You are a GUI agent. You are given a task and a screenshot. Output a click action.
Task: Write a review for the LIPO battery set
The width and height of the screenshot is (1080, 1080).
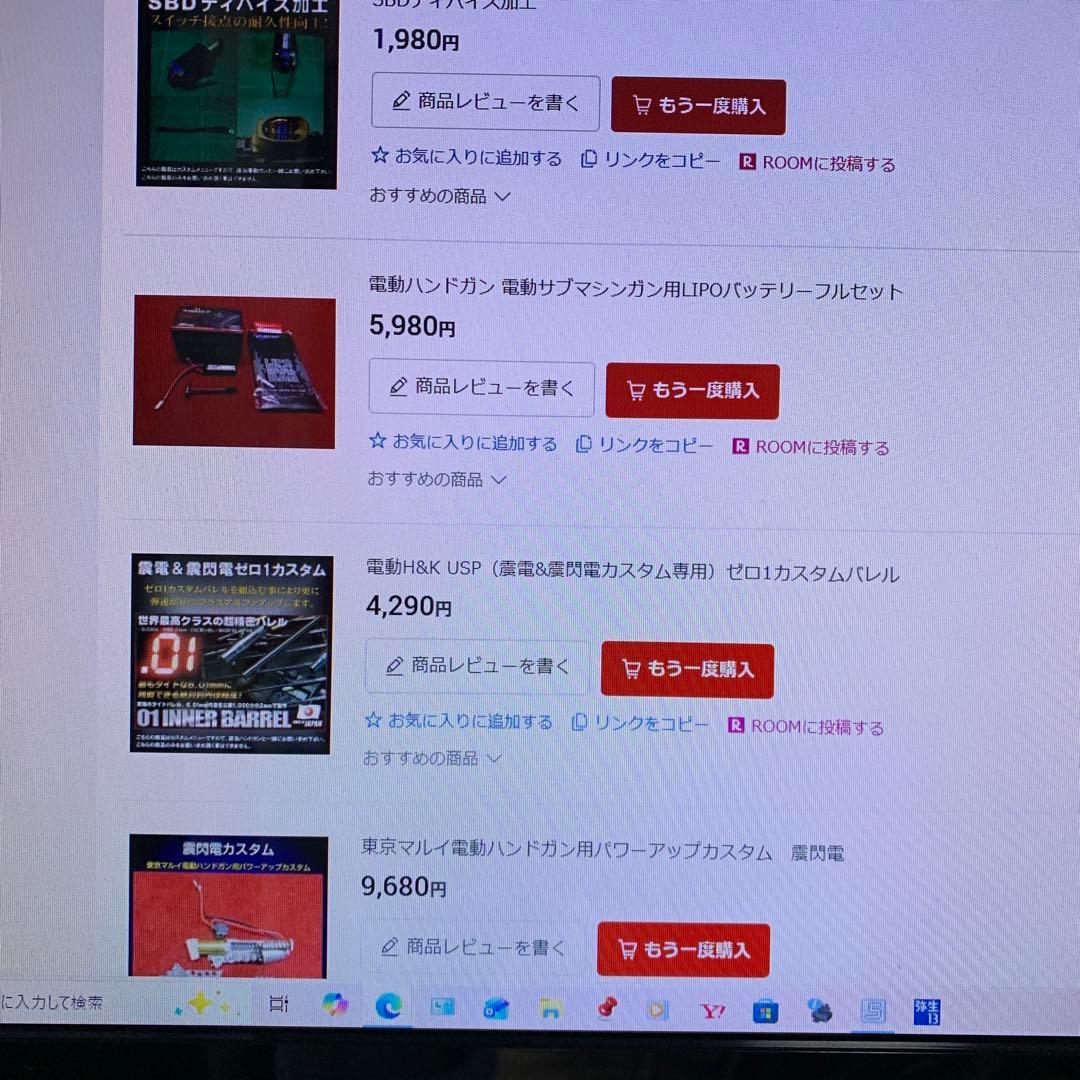pyautogui.click(x=481, y=388)
